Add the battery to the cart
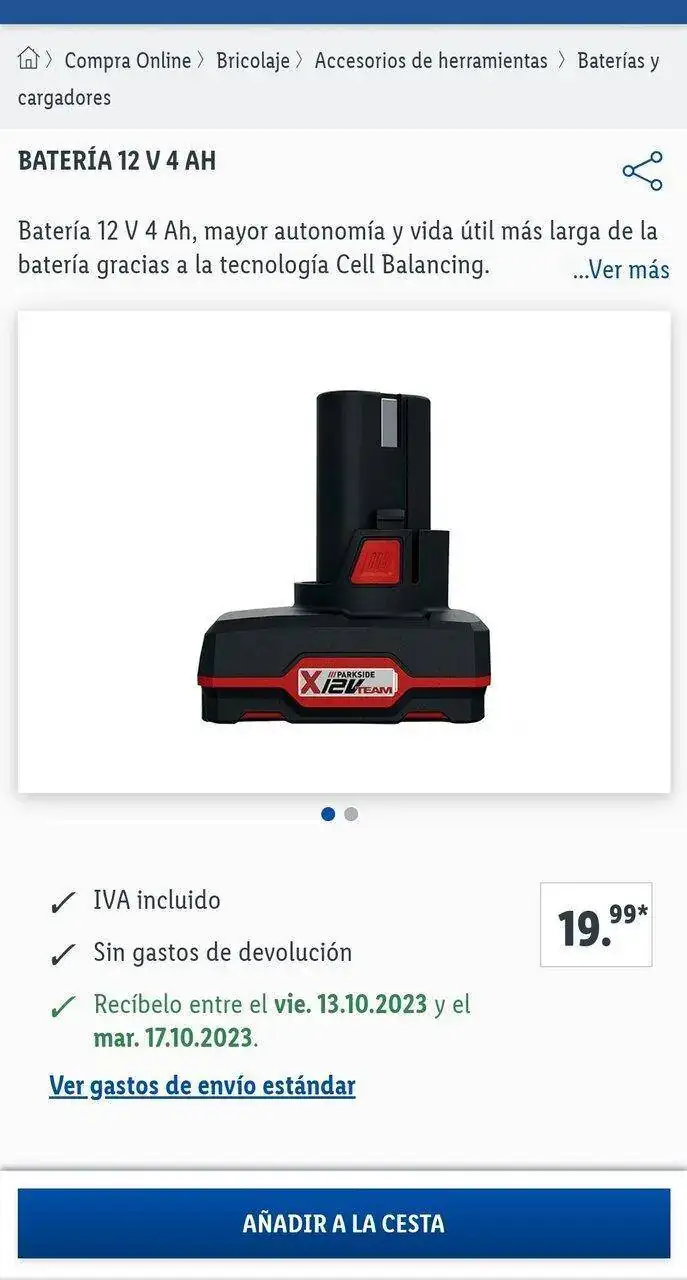The height and width of the screenshot is (1280, 687). point(343,1223)
